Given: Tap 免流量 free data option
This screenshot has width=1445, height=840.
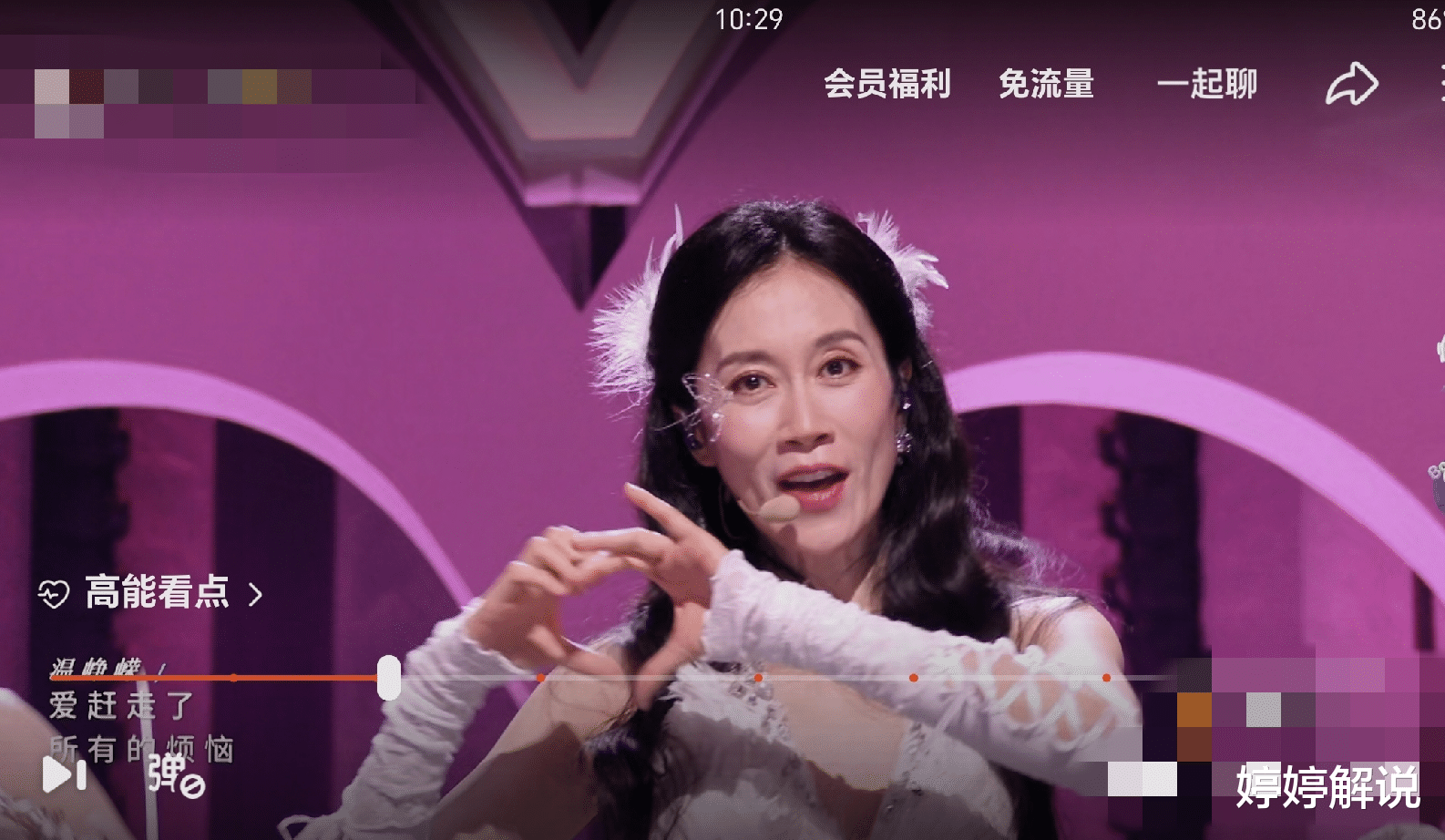Looking at the screenshot, I should (x=1046, y=84).
